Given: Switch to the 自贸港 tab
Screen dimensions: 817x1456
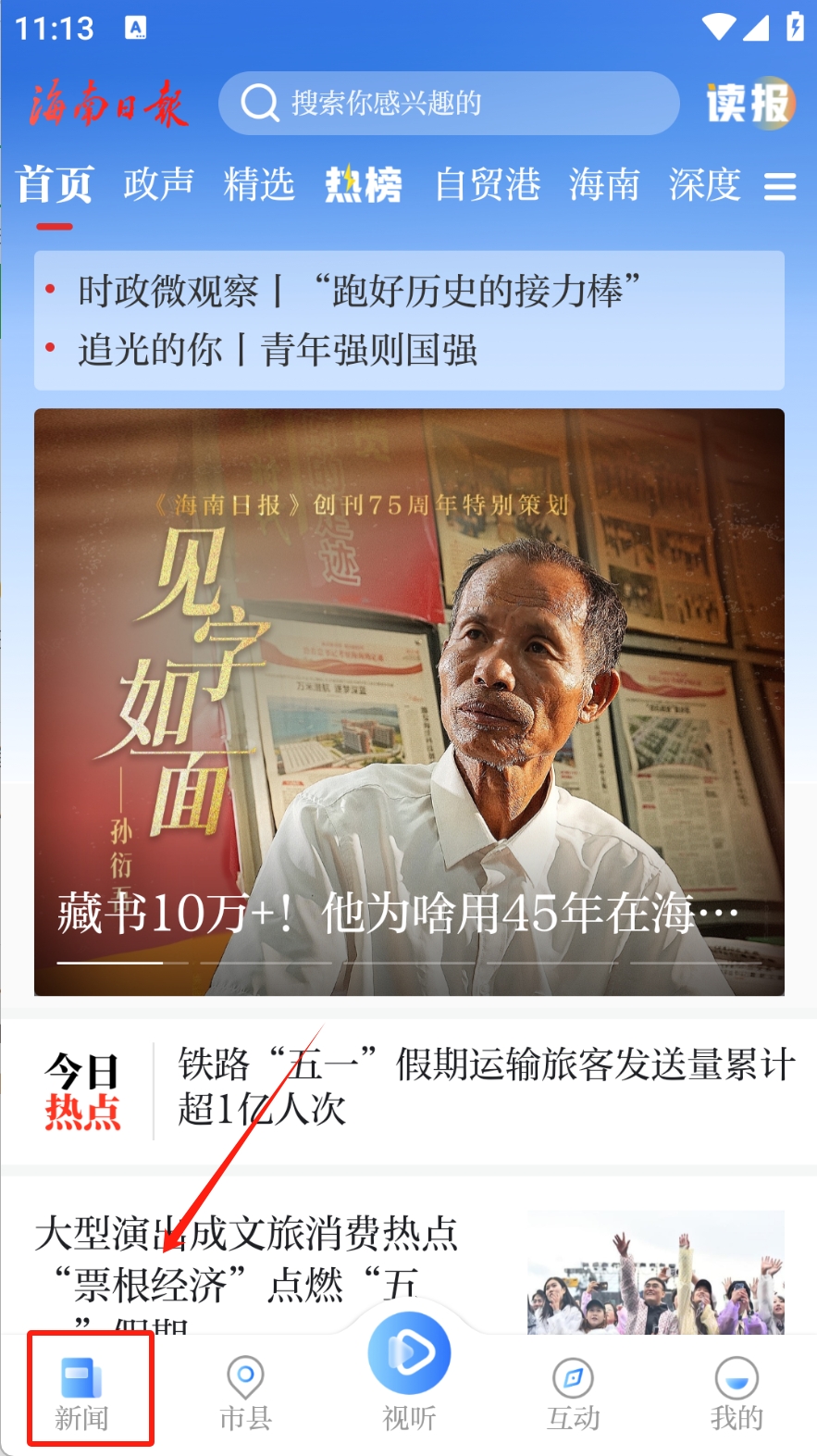Looking at the screenshot, I should pos(488,184).
